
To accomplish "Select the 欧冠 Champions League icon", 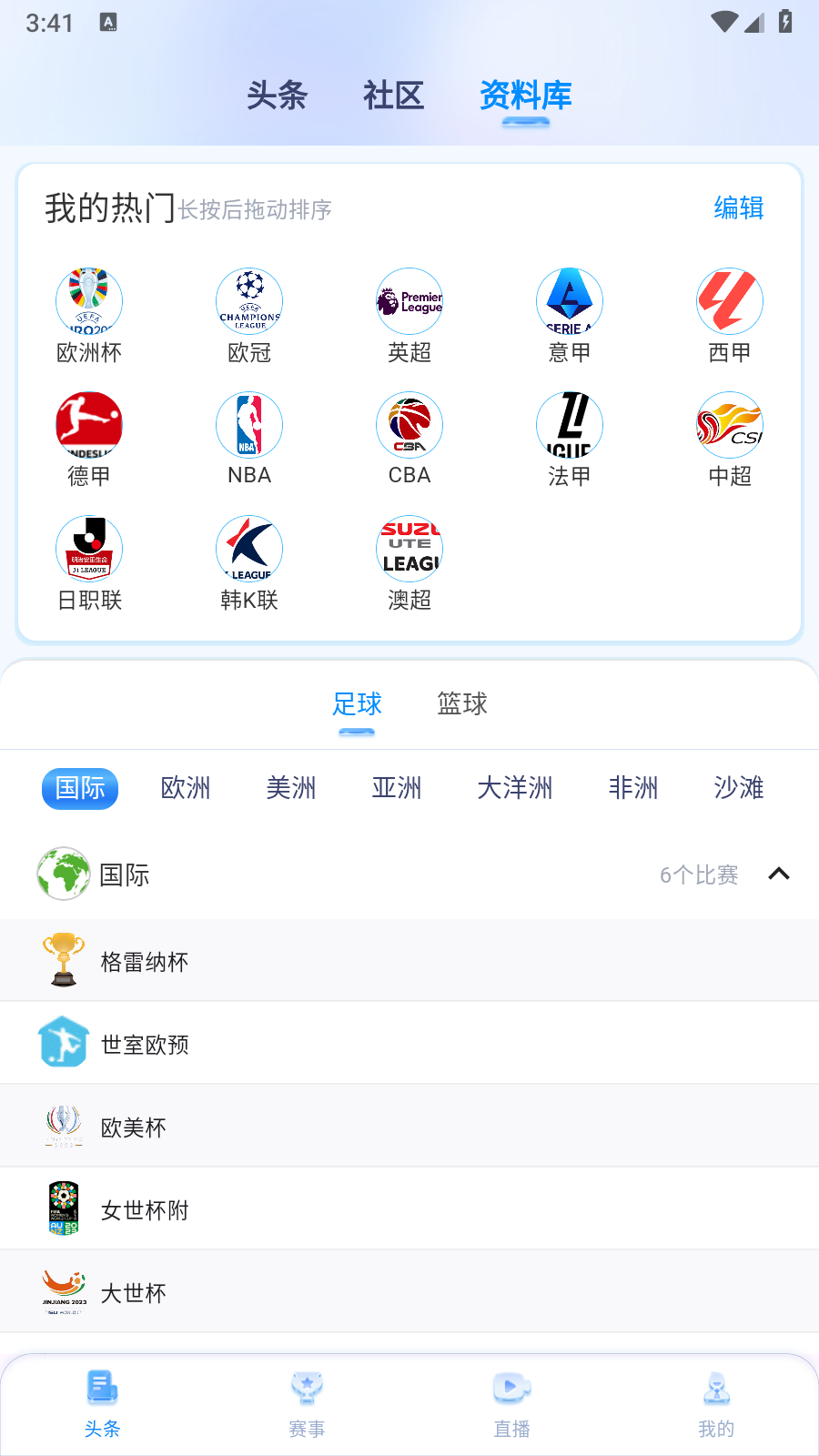I will pos(249,301).
